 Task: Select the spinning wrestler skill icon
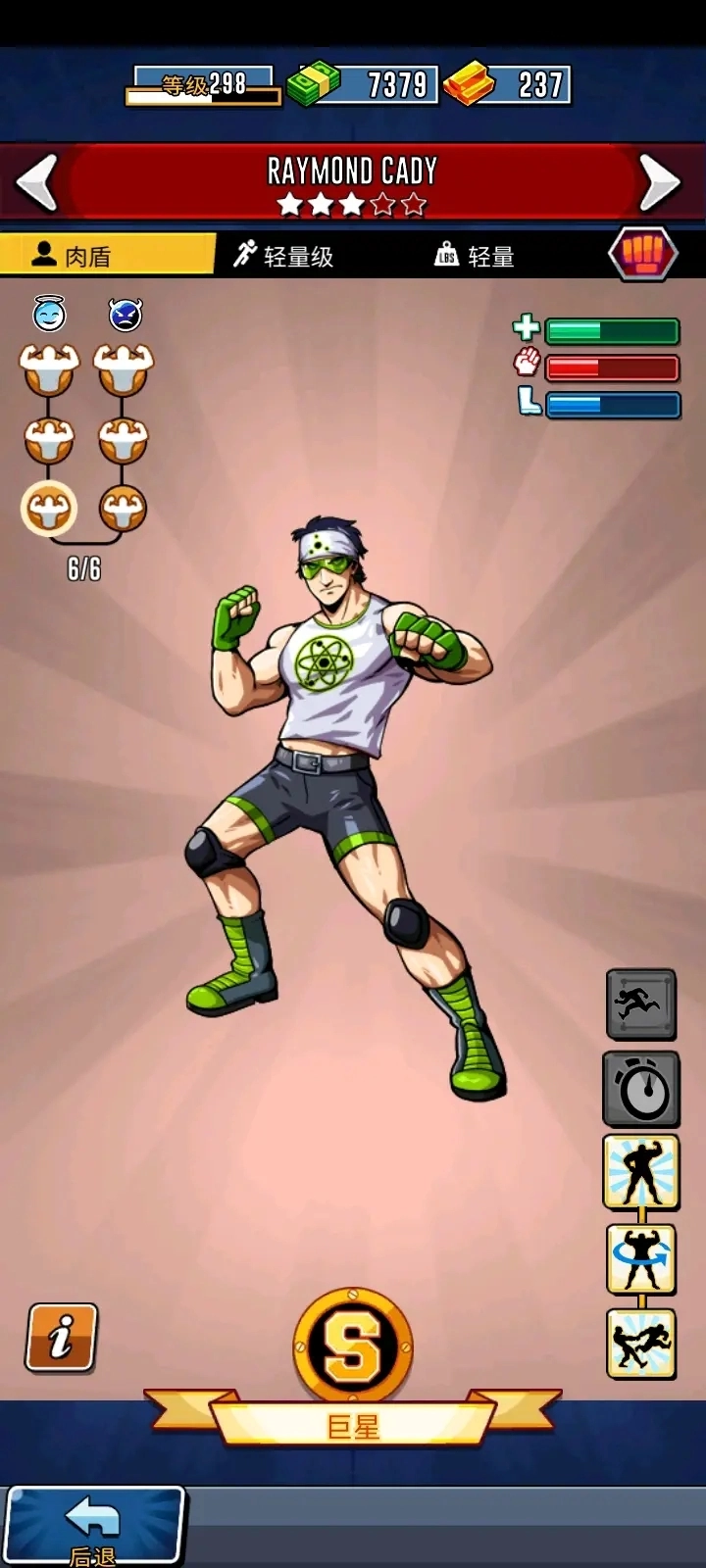pos(641,1258)
